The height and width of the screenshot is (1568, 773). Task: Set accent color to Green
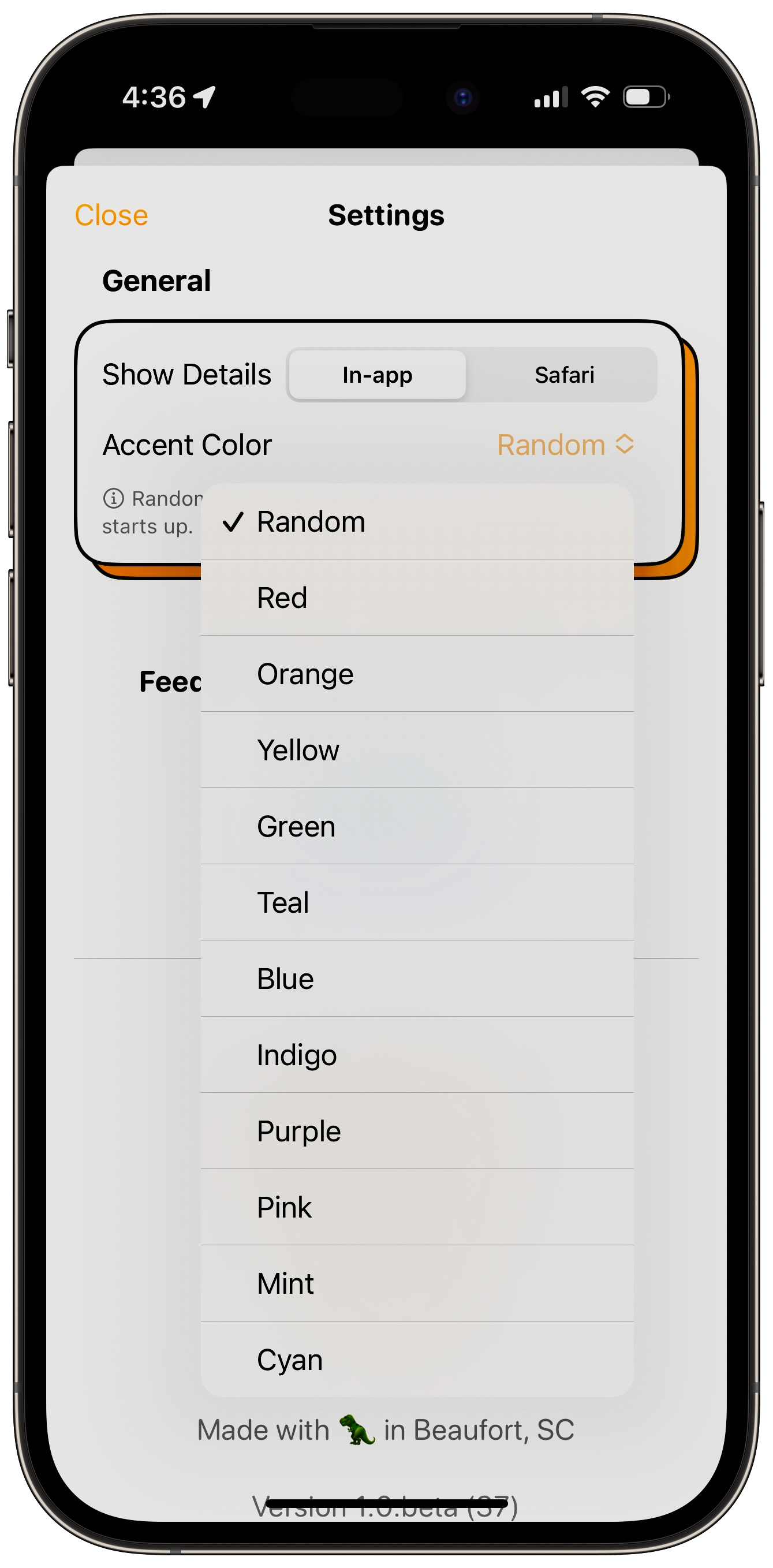pyautogui.click(x=417, y=826)
